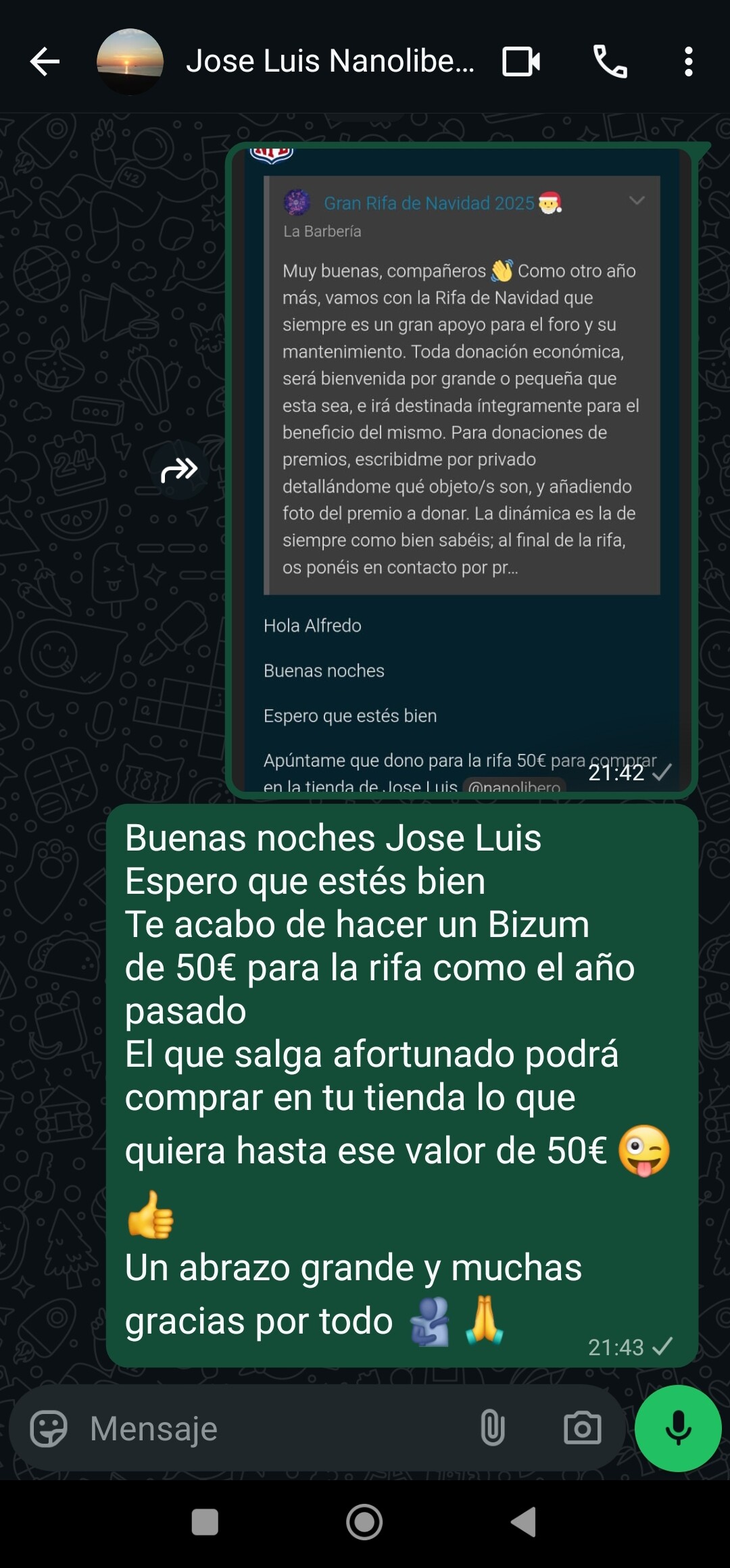730x1568 pixels.
Task: Open the three-dot overflow menu
Action: (x=688, y=62)
